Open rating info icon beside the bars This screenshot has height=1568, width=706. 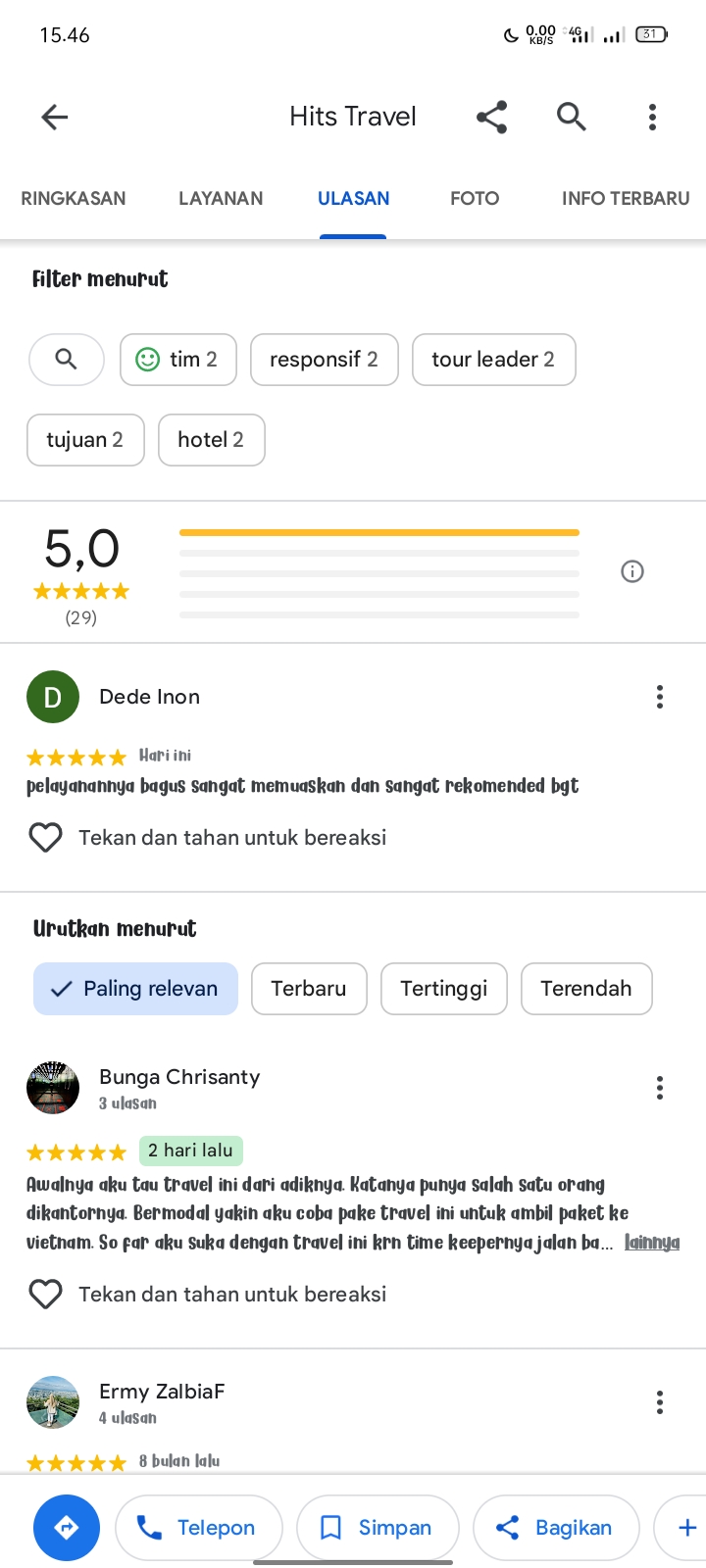pyautogui.click(x=632, y=571)
